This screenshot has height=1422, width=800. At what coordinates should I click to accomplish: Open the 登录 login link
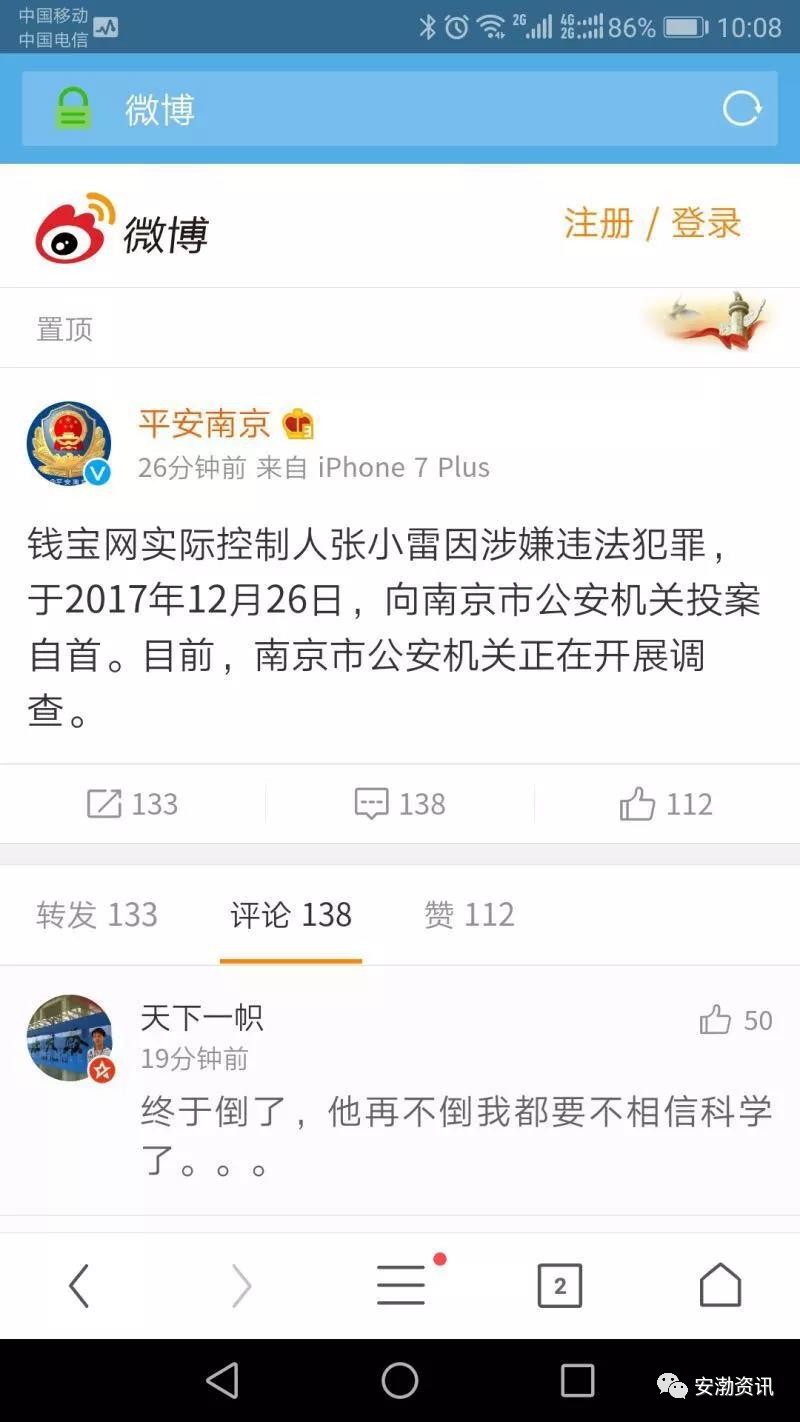pyautogui.click(x=706, y=223)
